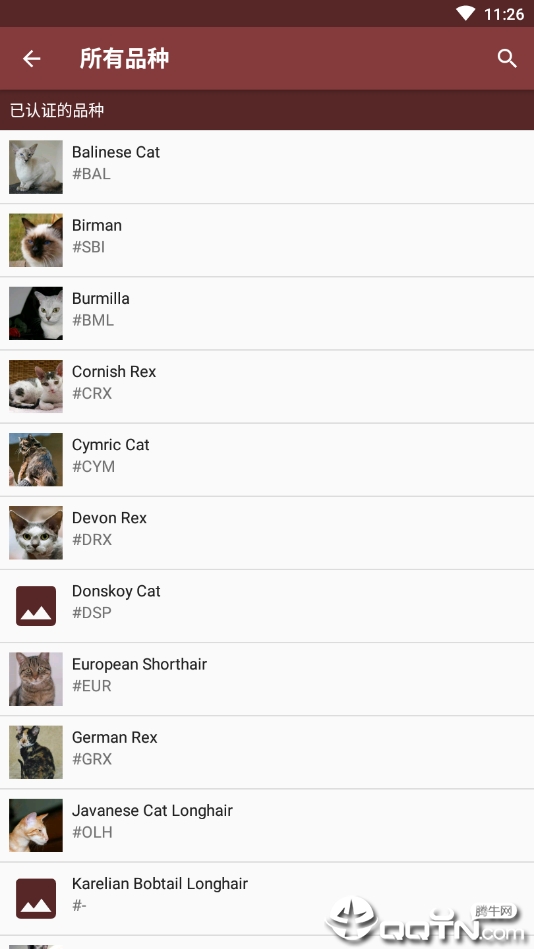Open the Devon Rex entry
The image size is (534, 949).
pos(267,533)
